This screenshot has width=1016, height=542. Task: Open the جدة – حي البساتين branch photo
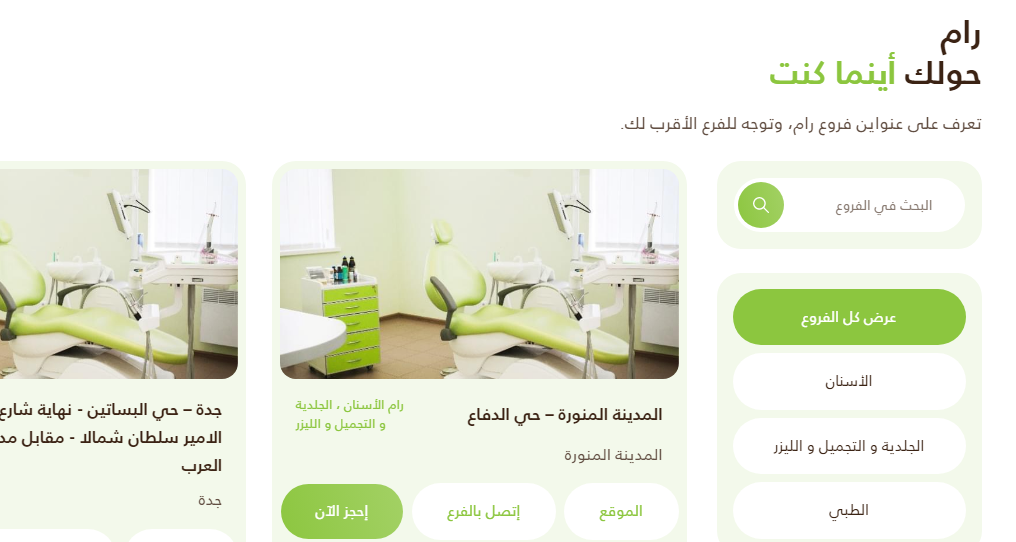118,274
